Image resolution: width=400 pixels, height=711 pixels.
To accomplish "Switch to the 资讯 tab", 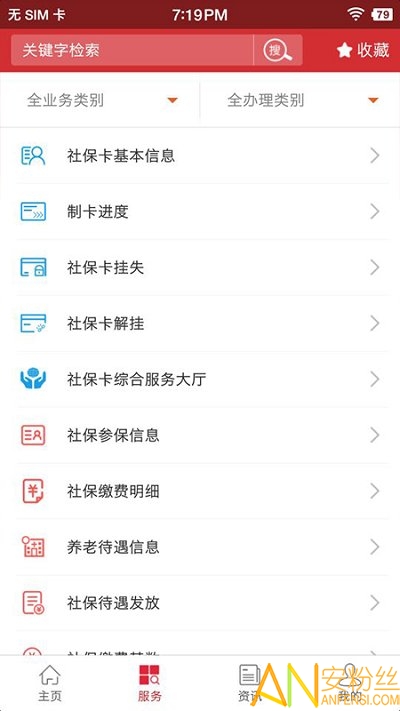I will click(x=250, y=683).
